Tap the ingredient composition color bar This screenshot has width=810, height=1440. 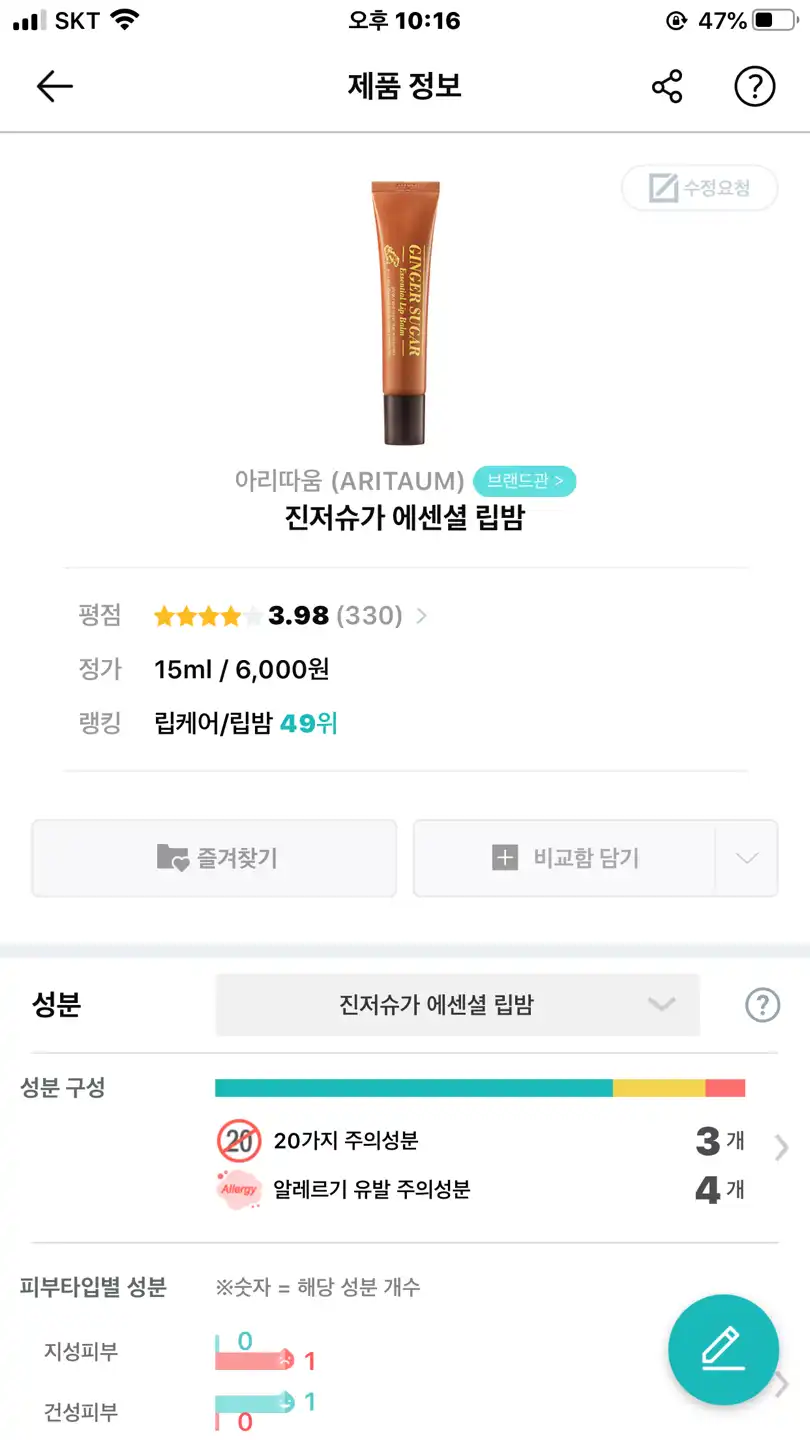[480, 1084]
